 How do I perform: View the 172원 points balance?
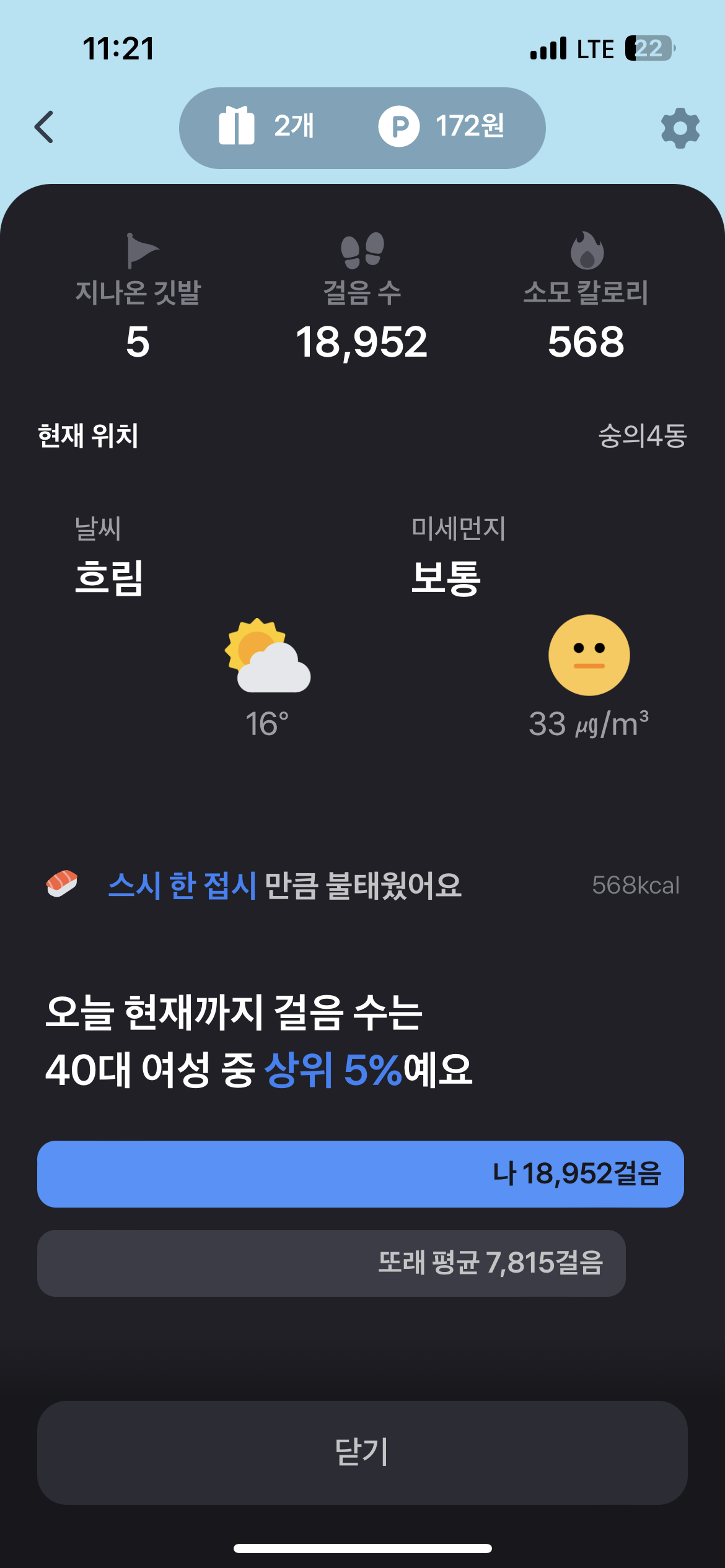(x=442, y=126)
